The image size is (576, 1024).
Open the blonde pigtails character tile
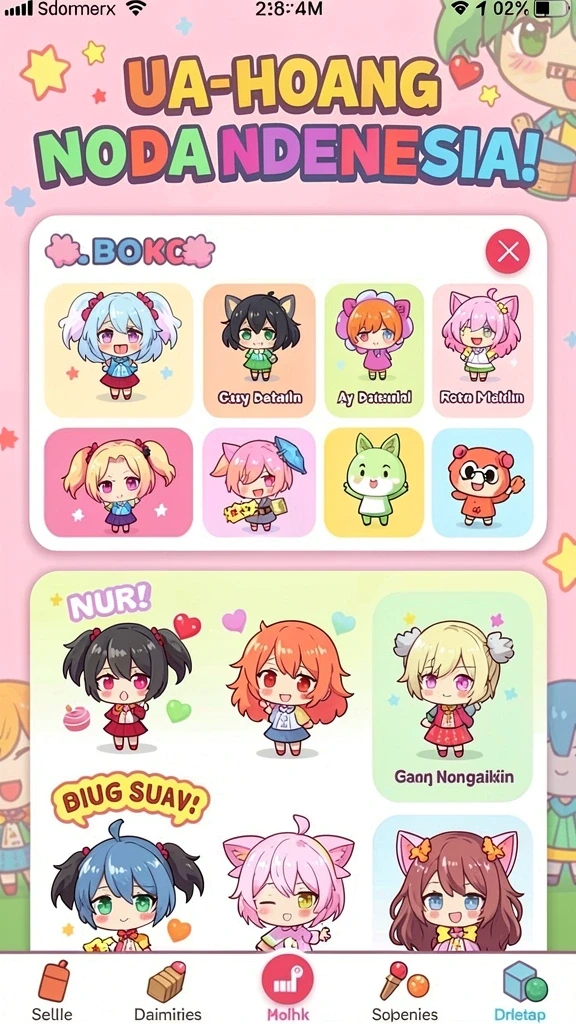coord(119,482)
